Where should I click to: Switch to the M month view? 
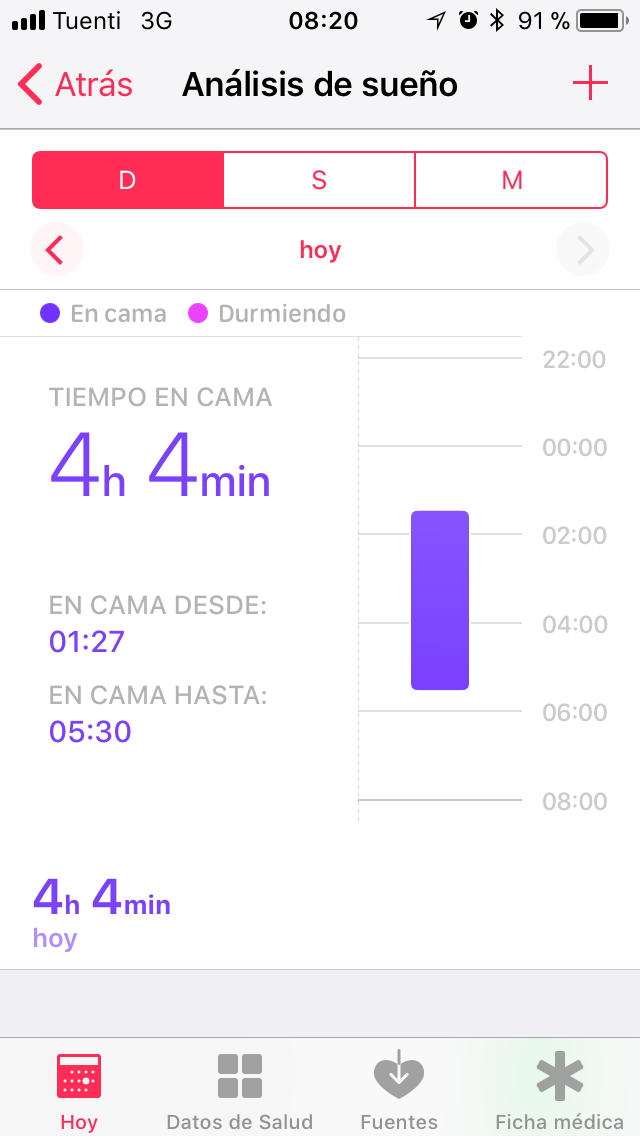(511, 180)
